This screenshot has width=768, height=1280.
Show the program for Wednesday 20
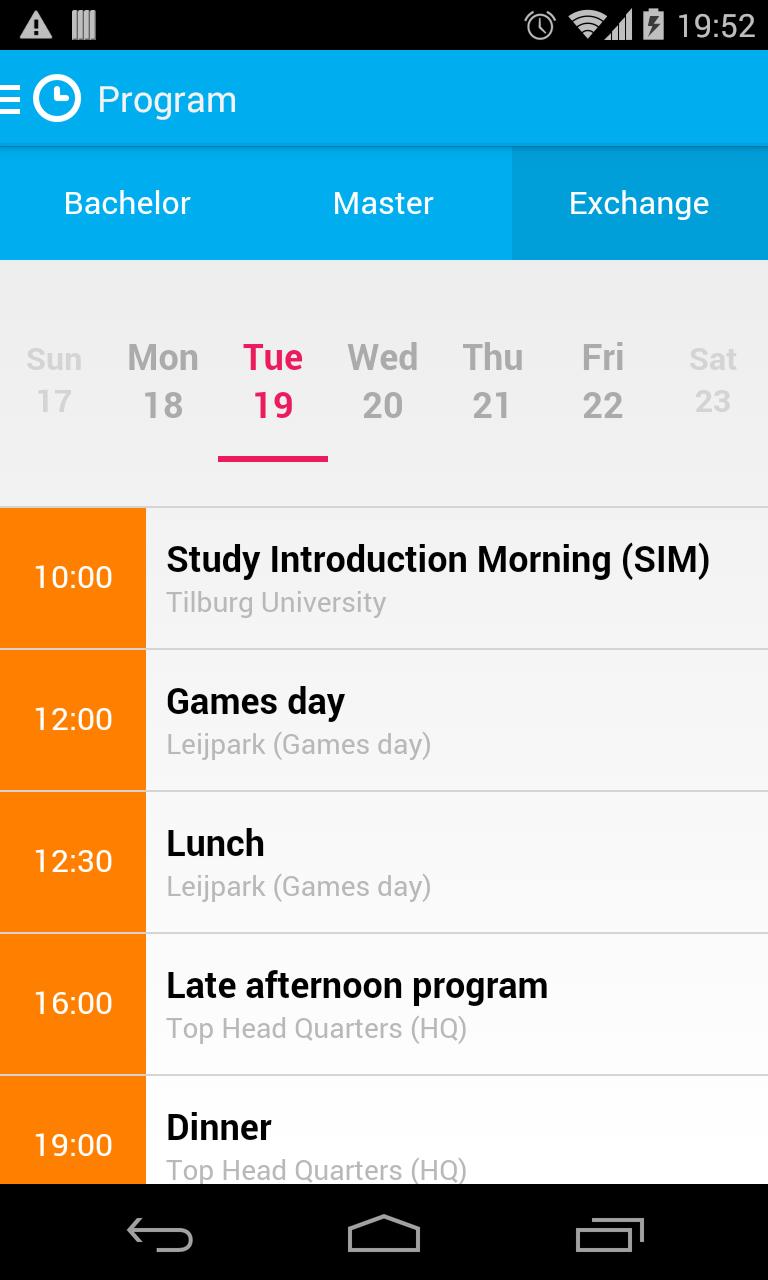(383, 381)
